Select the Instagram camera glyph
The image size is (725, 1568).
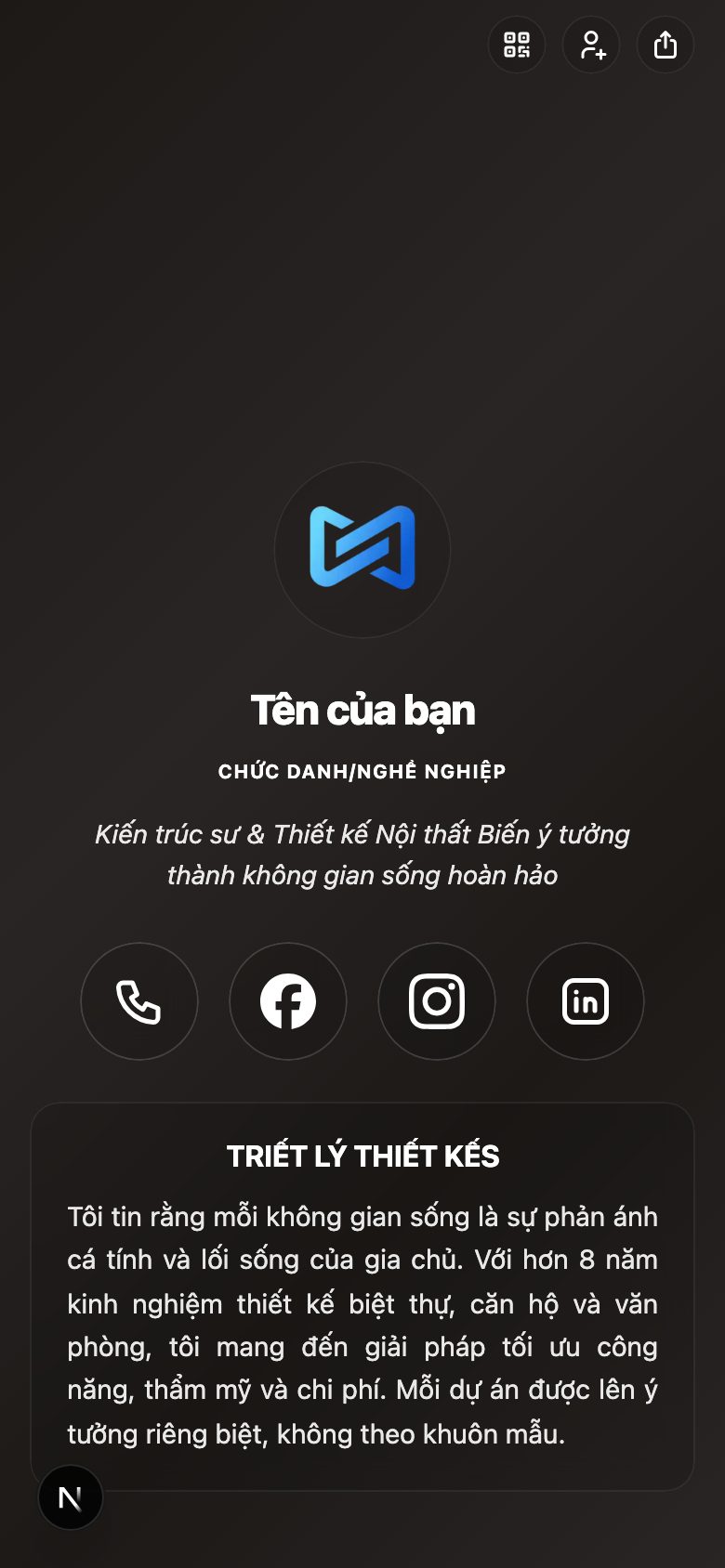coord(437,1001)
